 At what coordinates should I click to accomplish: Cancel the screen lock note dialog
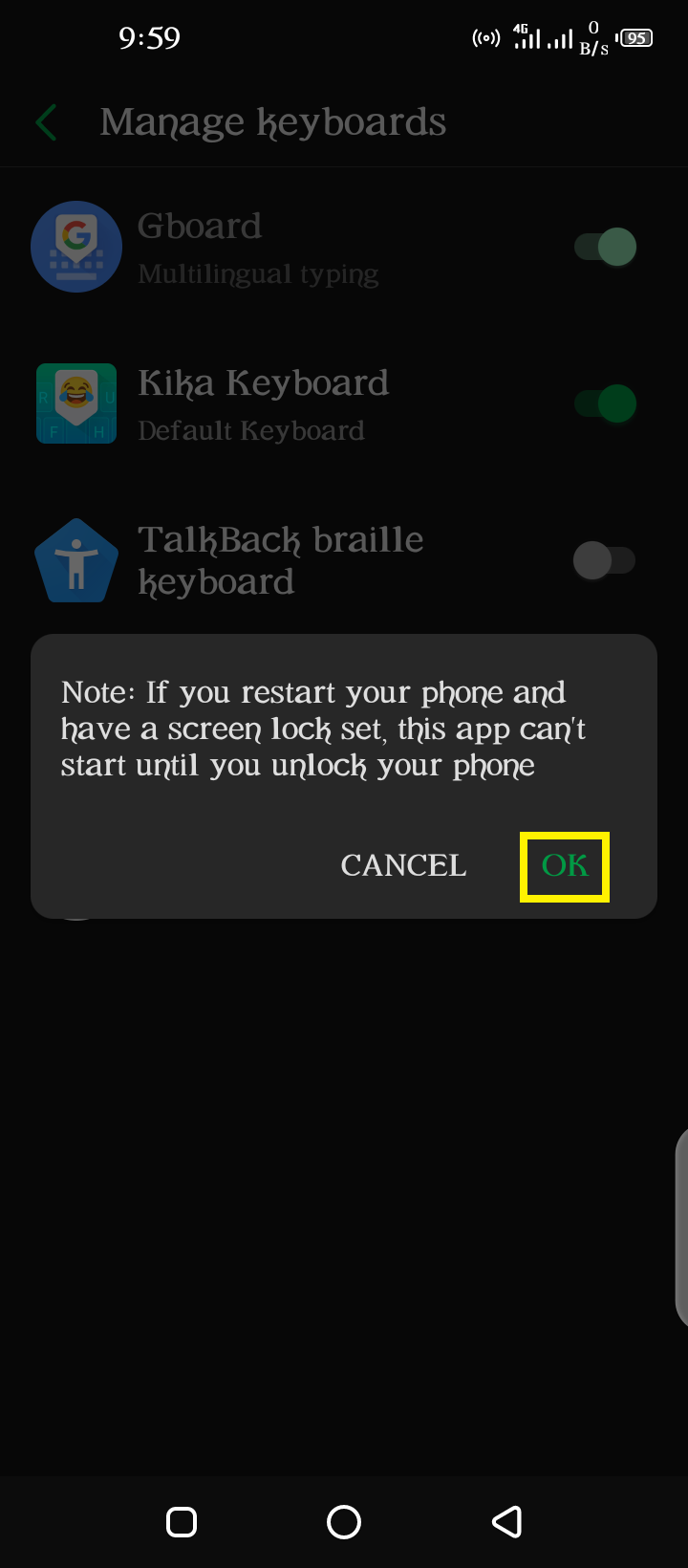[403, 866]
